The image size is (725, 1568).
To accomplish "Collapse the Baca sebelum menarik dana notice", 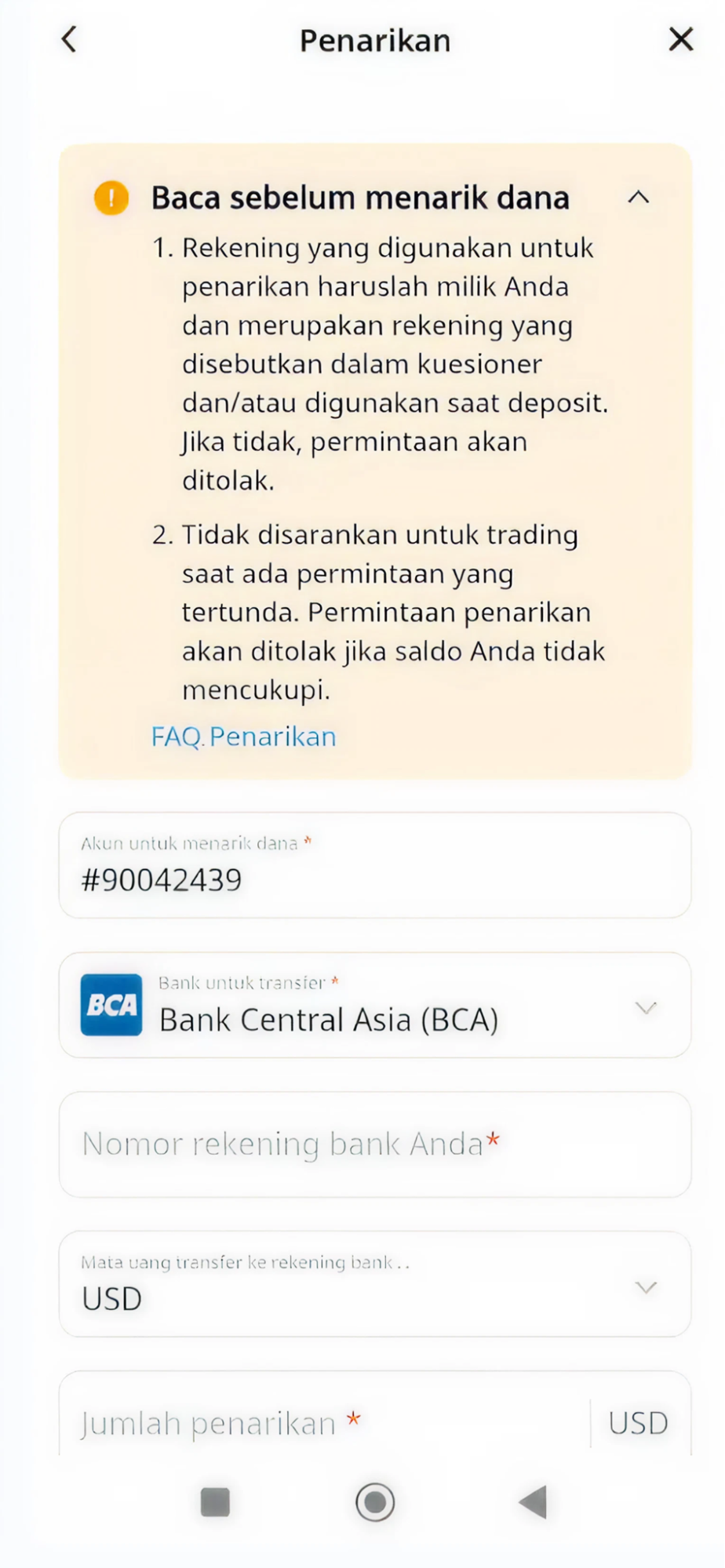I will [x=639, y=198].
